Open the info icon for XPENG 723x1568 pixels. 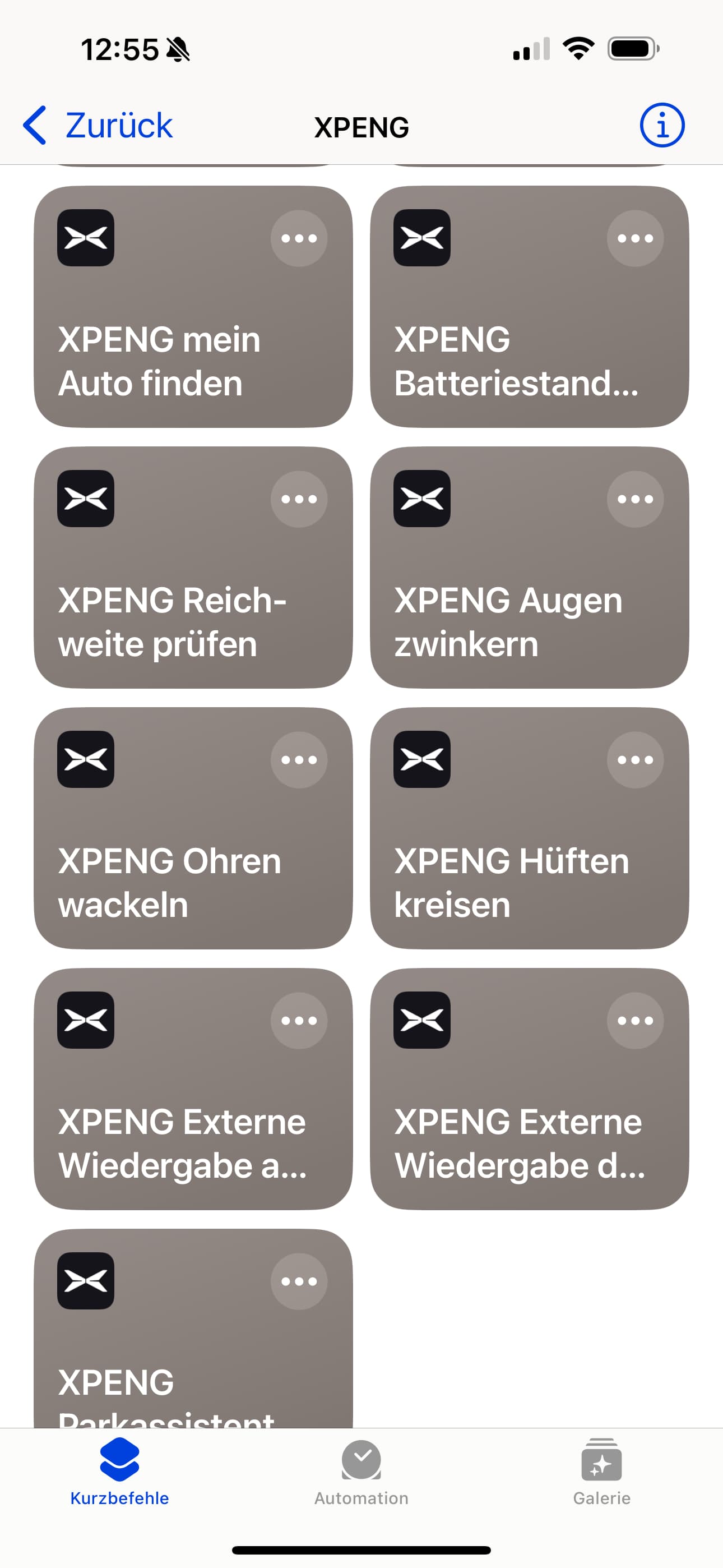tap(661, 126)
